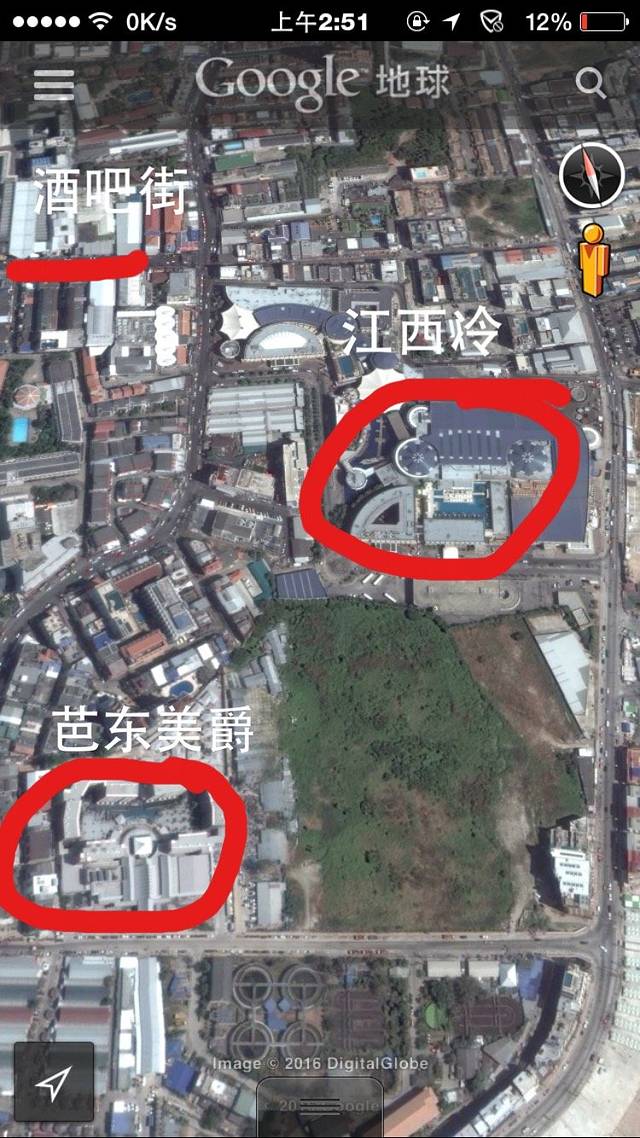640x1138 pixels.
Task: Open the hamburger menu
Action: coord(54,85)
